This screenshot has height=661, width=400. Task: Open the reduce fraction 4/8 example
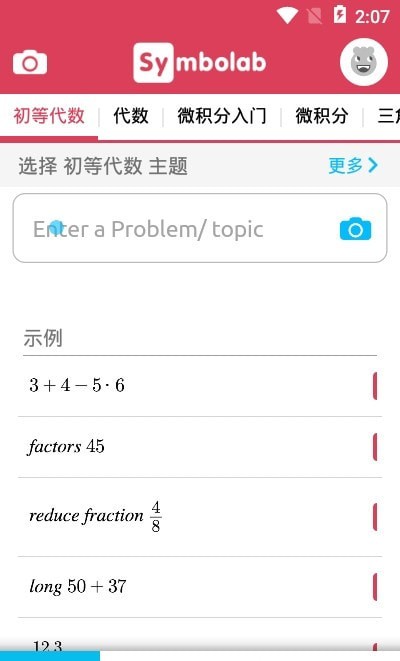pyautogui.click(x=200, y=517)
